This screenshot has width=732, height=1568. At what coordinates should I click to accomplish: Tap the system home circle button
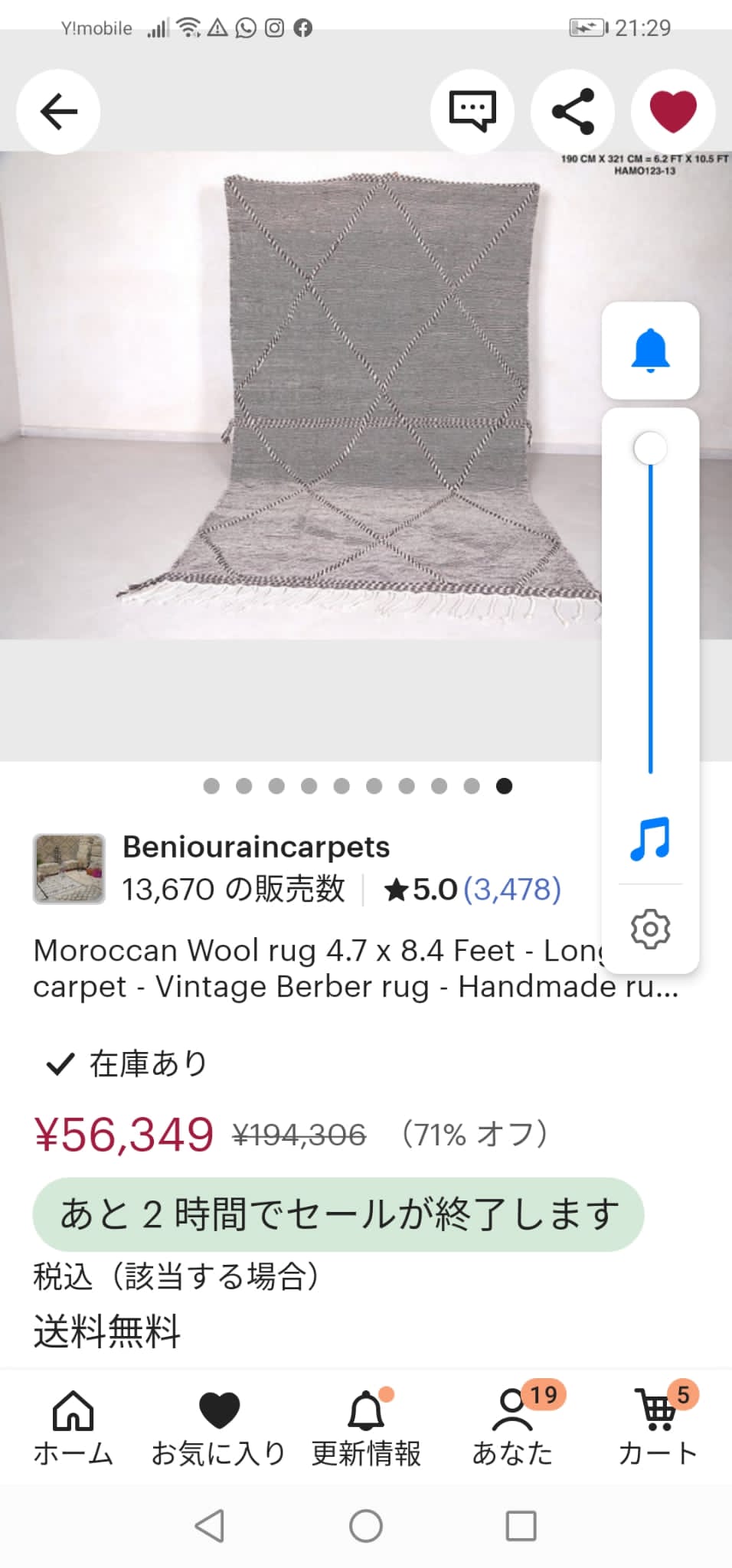366,1526
